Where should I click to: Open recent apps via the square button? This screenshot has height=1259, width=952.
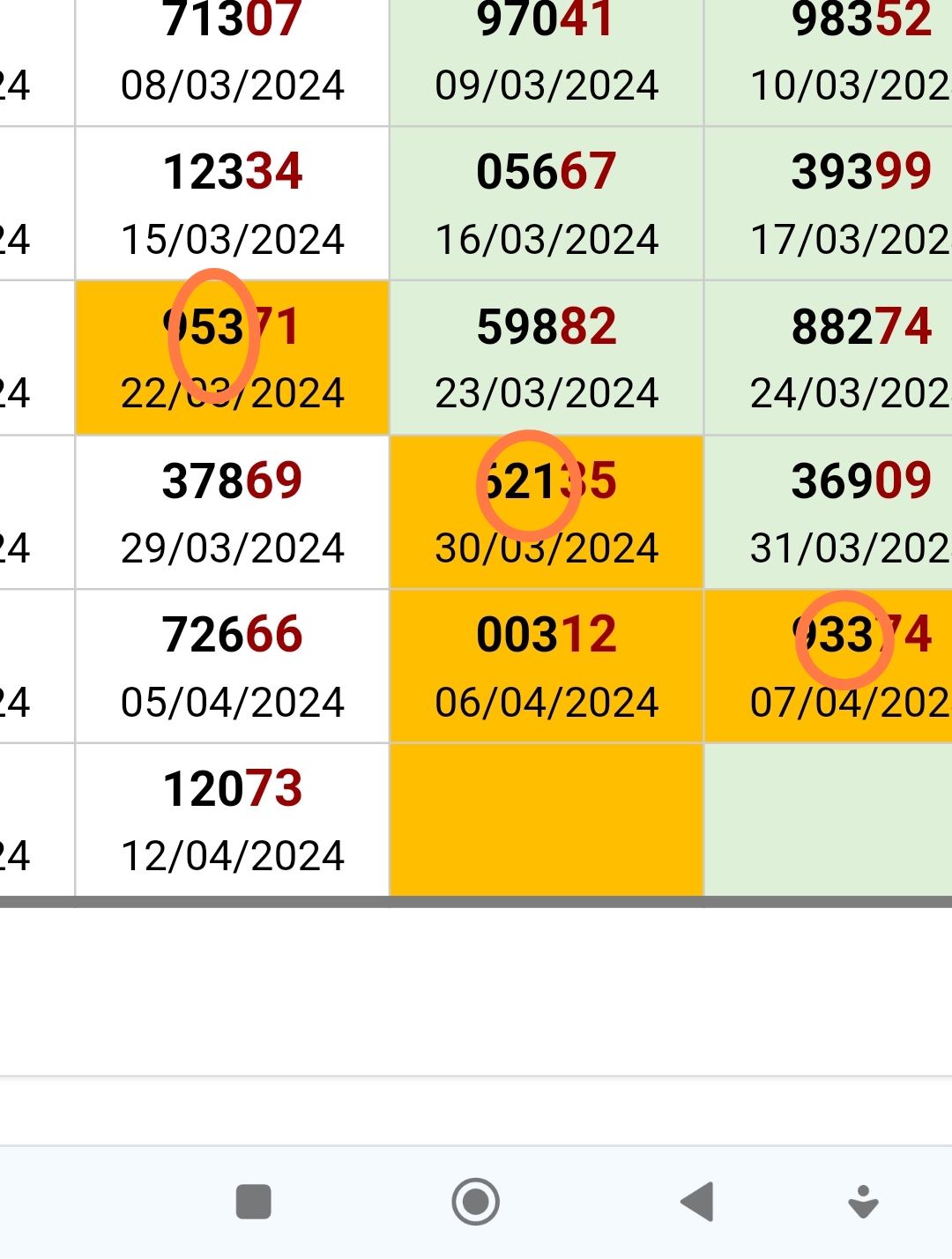(x=254, y=1202)
